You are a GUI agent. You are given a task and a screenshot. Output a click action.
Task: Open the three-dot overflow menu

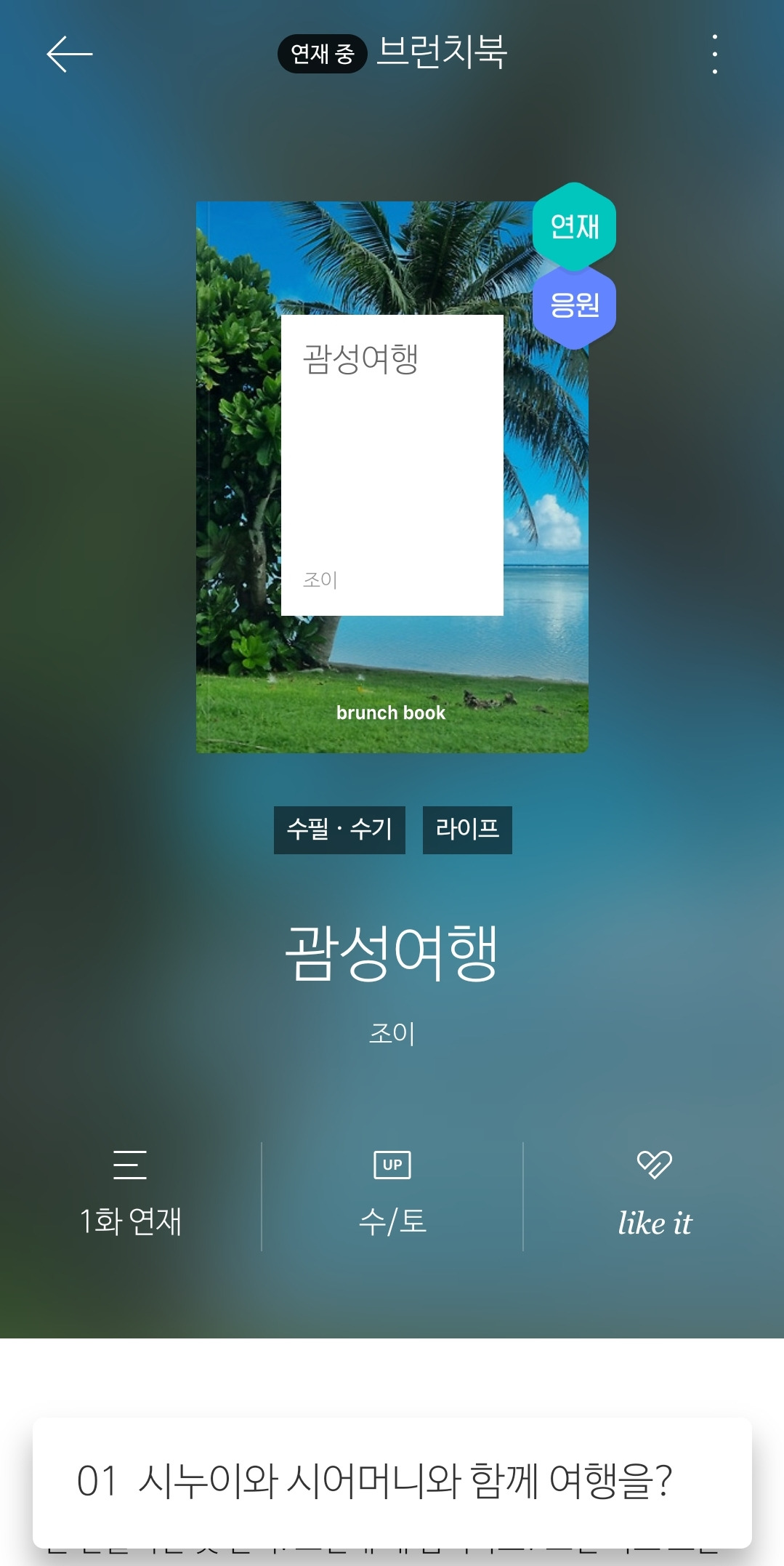coord(715,55)
